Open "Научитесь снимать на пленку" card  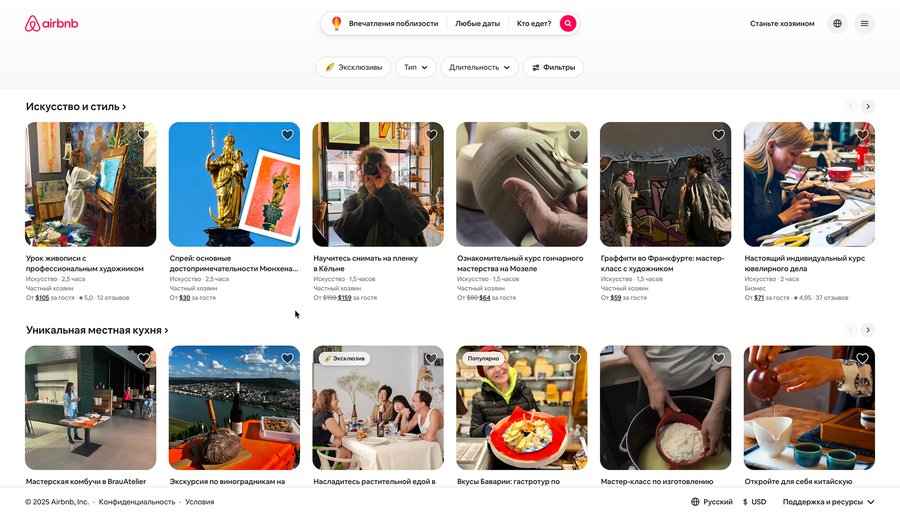point(378,185)
